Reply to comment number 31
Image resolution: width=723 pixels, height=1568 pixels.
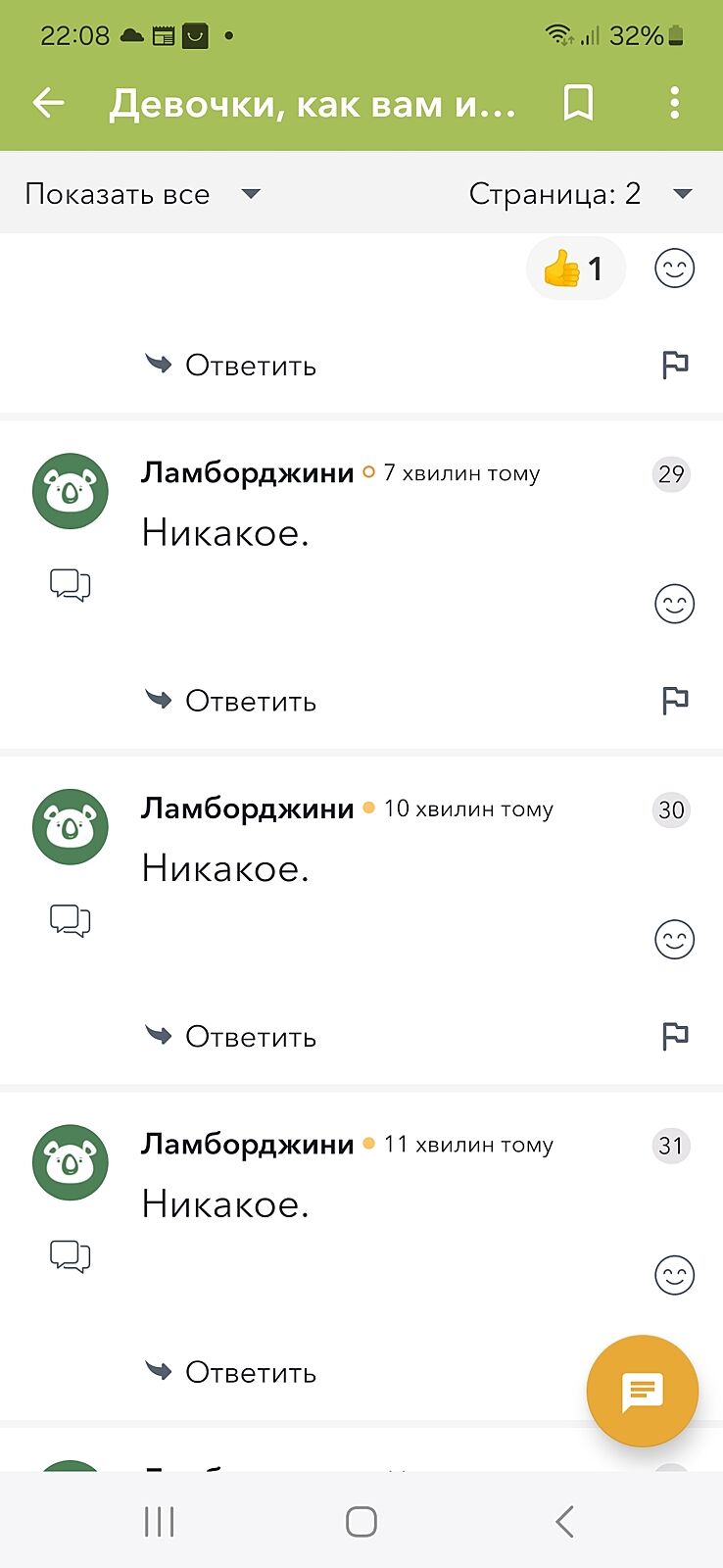tap(231, 1372)
